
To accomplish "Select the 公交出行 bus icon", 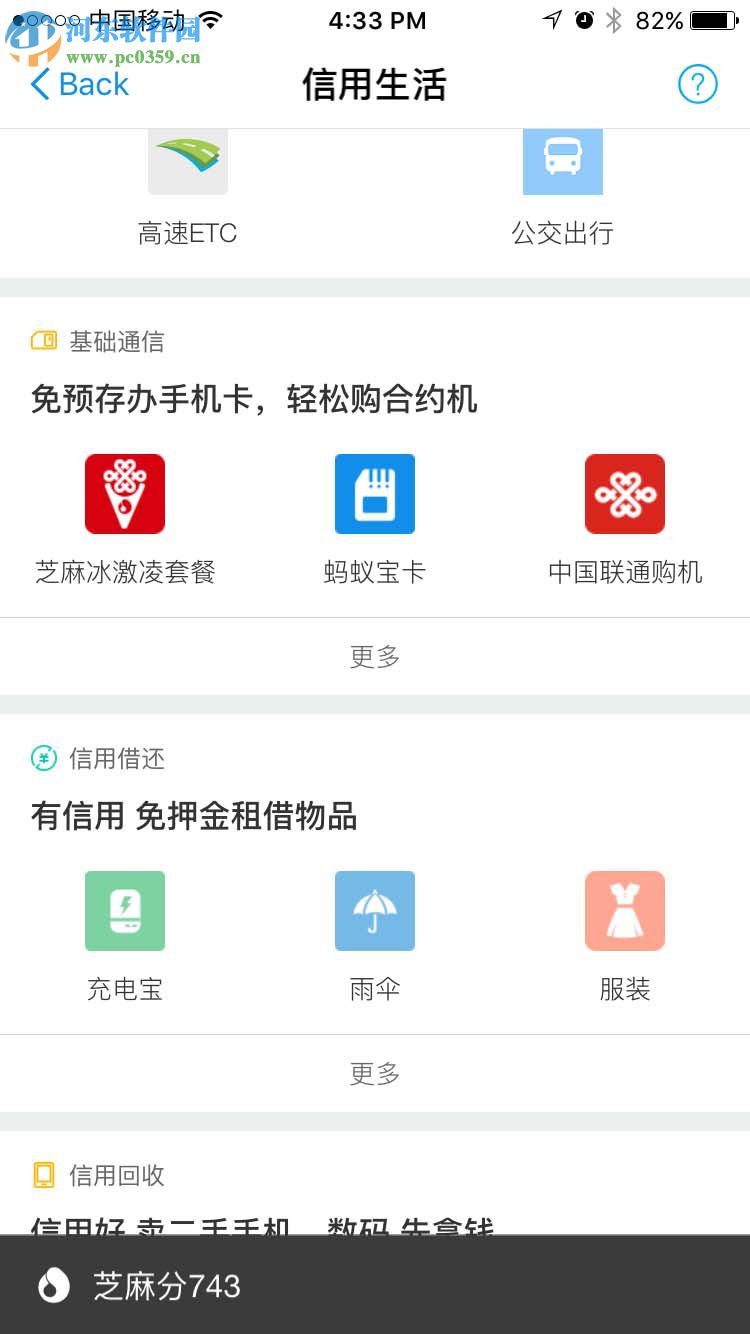I will tap(562, 160).
